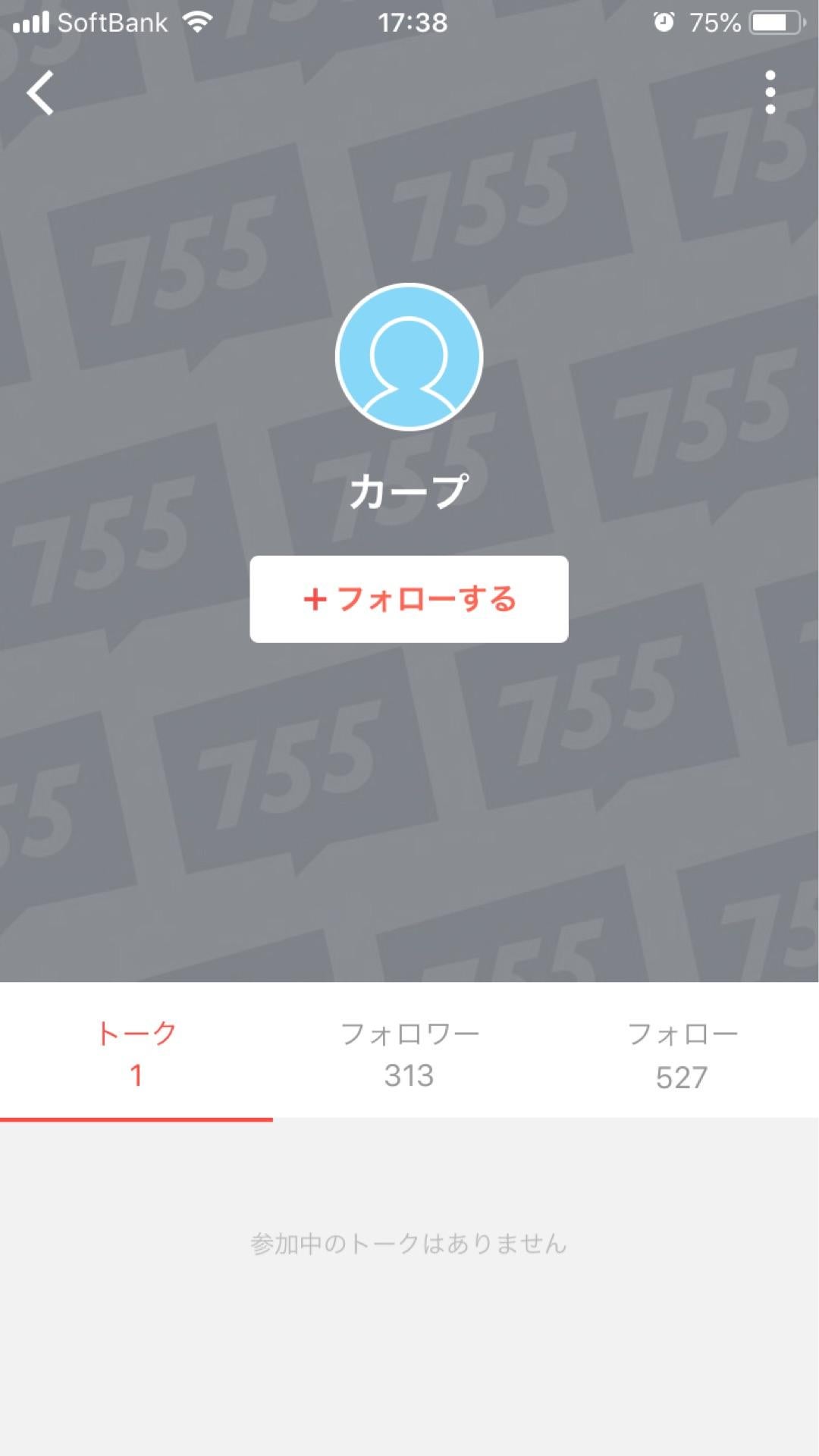The image size is (819, 1456).
Task: Open the three-dot overflow menu
Action: point(770,91)
